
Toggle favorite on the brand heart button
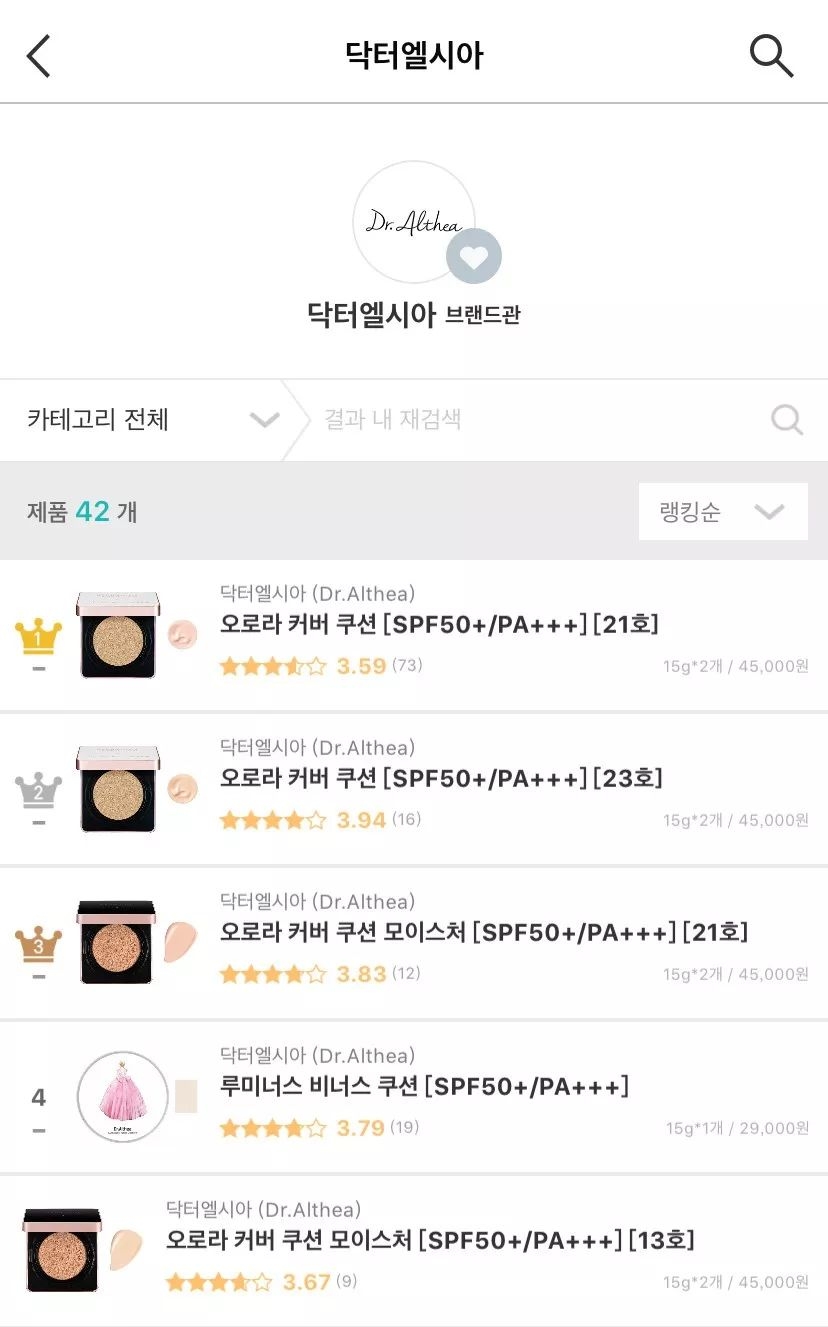473,257
